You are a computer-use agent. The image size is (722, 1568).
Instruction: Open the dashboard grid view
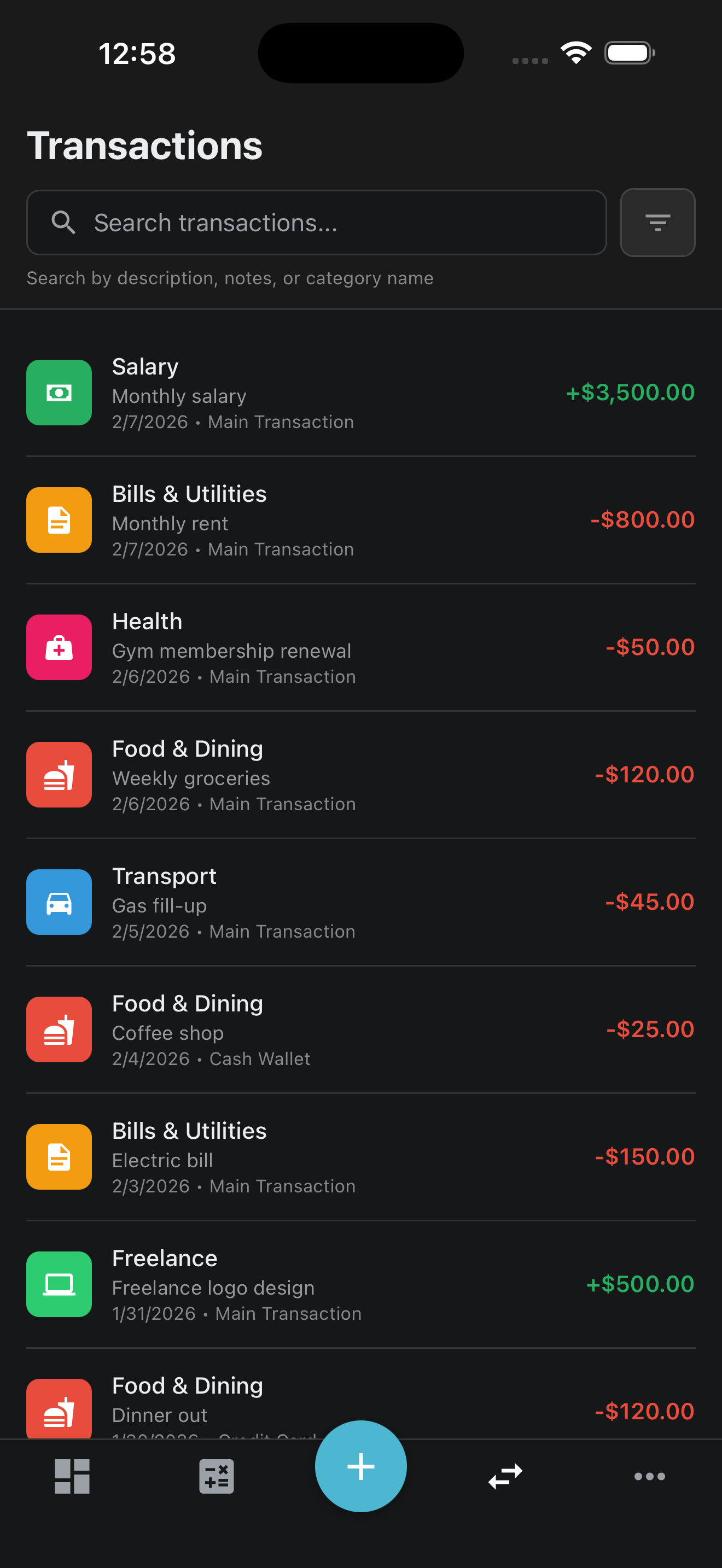tap(72, 1476)
